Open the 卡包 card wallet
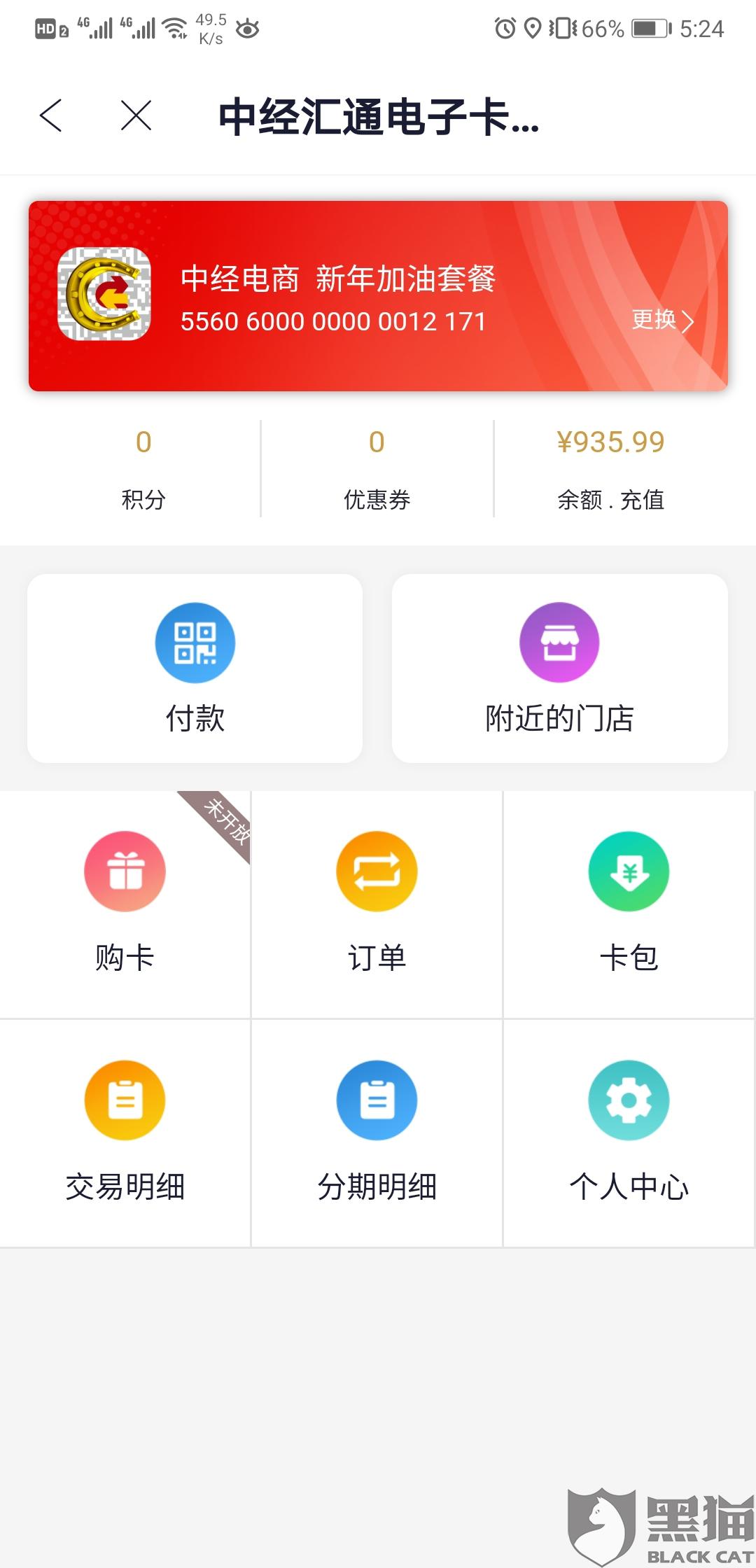The image size is (756, 1568). tap(629, 904)
